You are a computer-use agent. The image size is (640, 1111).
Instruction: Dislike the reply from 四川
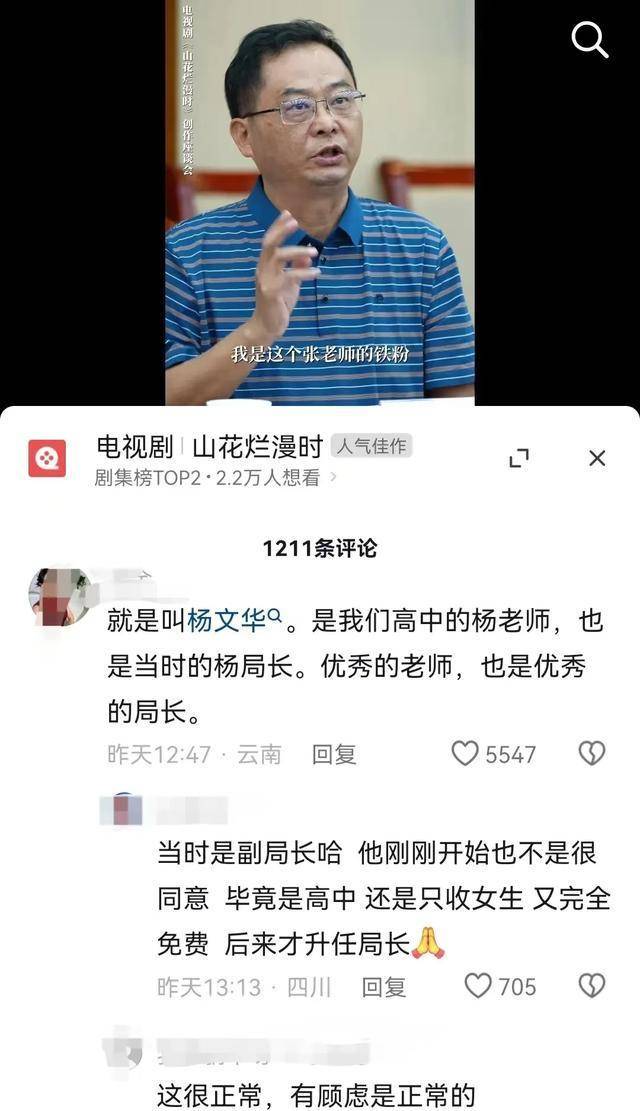[592, 986]
